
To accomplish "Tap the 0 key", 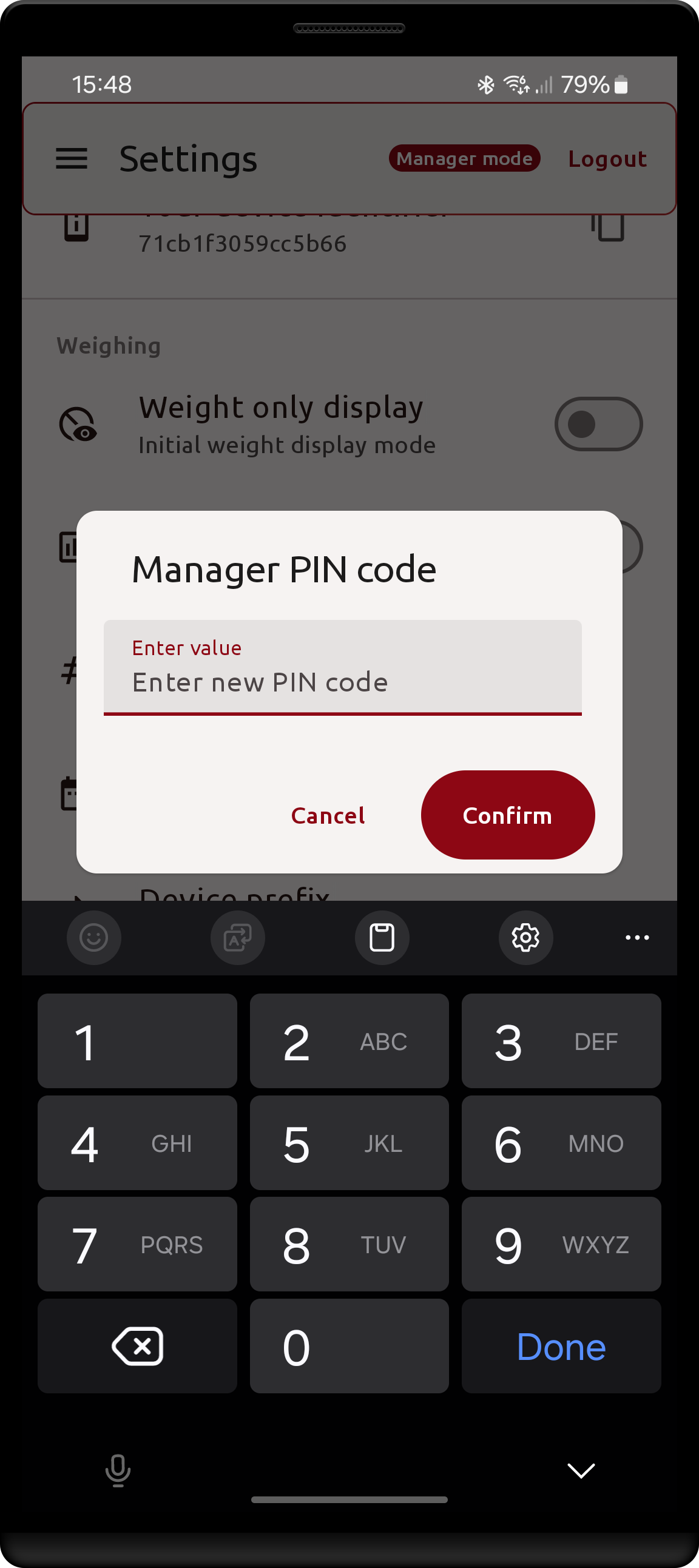I will (349, 1346).
